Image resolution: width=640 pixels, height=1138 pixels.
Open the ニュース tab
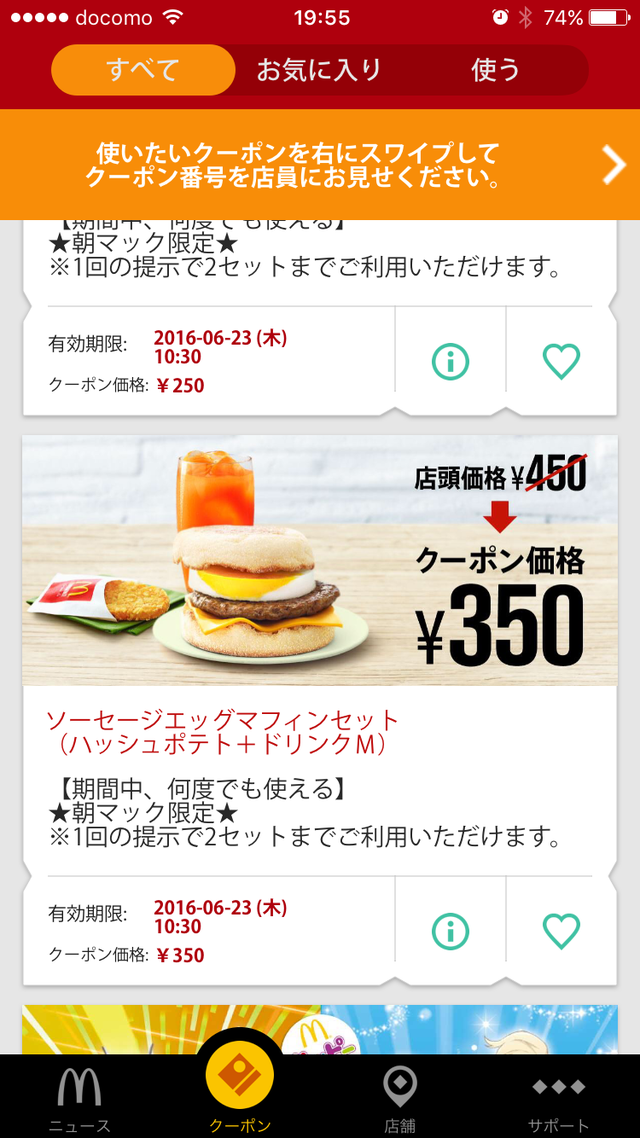(x=80, y=1098)
